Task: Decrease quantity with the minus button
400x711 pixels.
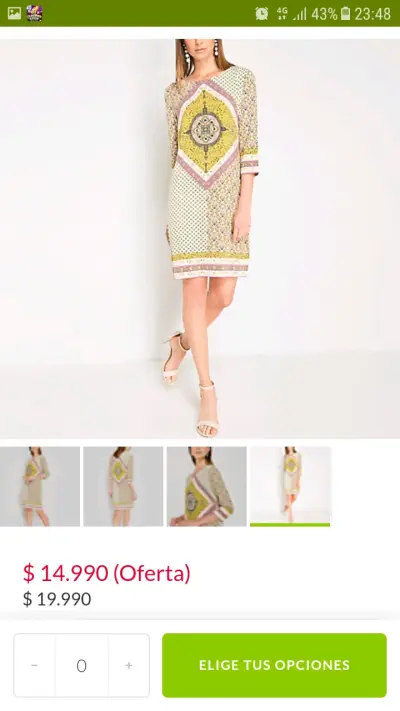Action: click(34, 665)
